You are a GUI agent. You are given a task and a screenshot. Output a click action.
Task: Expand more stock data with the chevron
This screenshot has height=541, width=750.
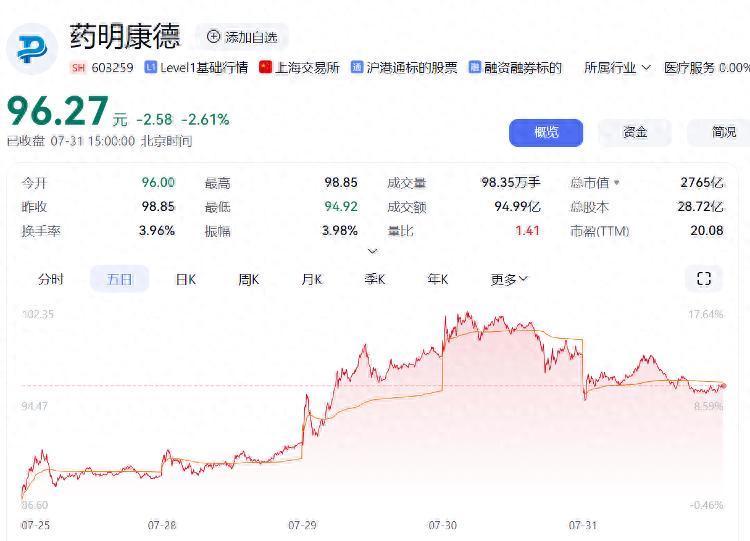[373, 252]
